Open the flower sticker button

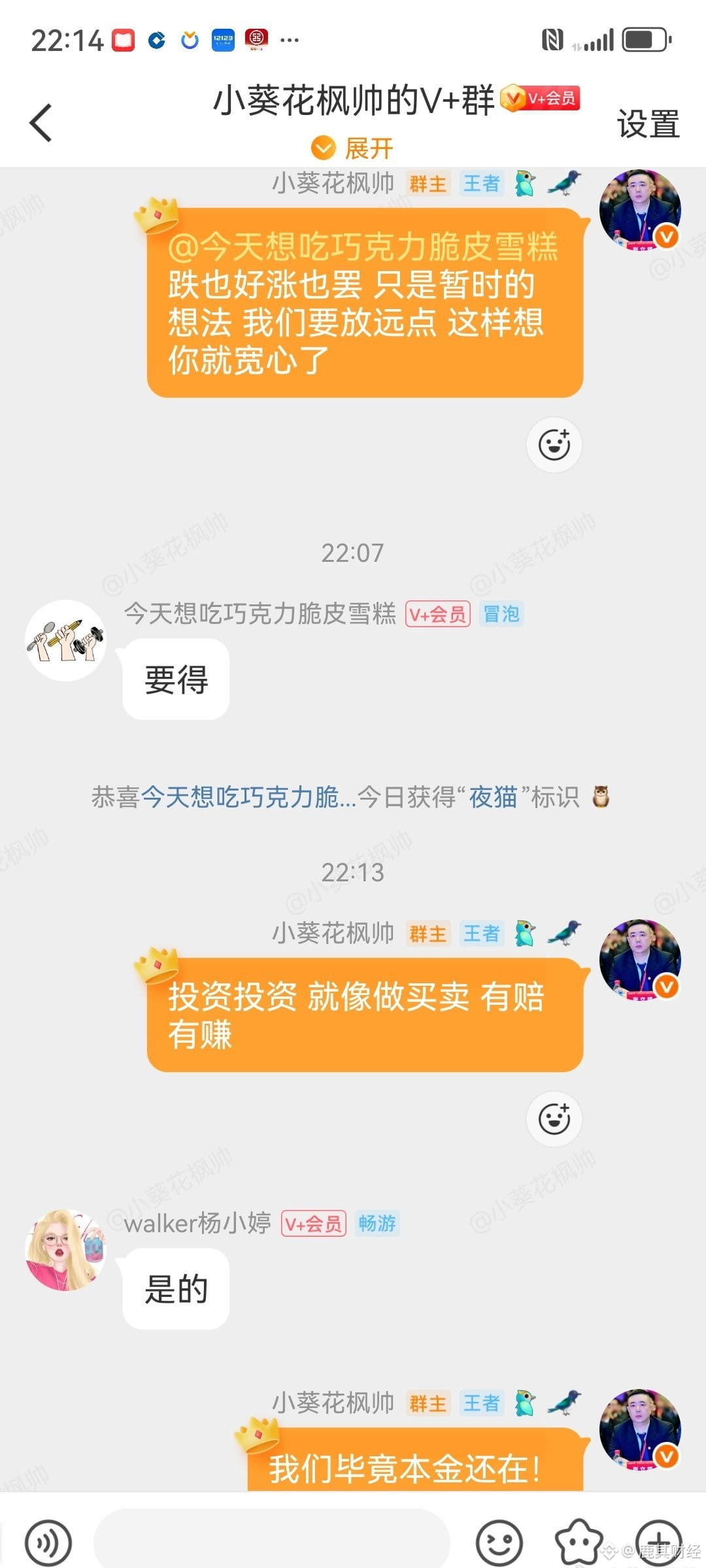pyautogui.click(x=579, y=1543)
